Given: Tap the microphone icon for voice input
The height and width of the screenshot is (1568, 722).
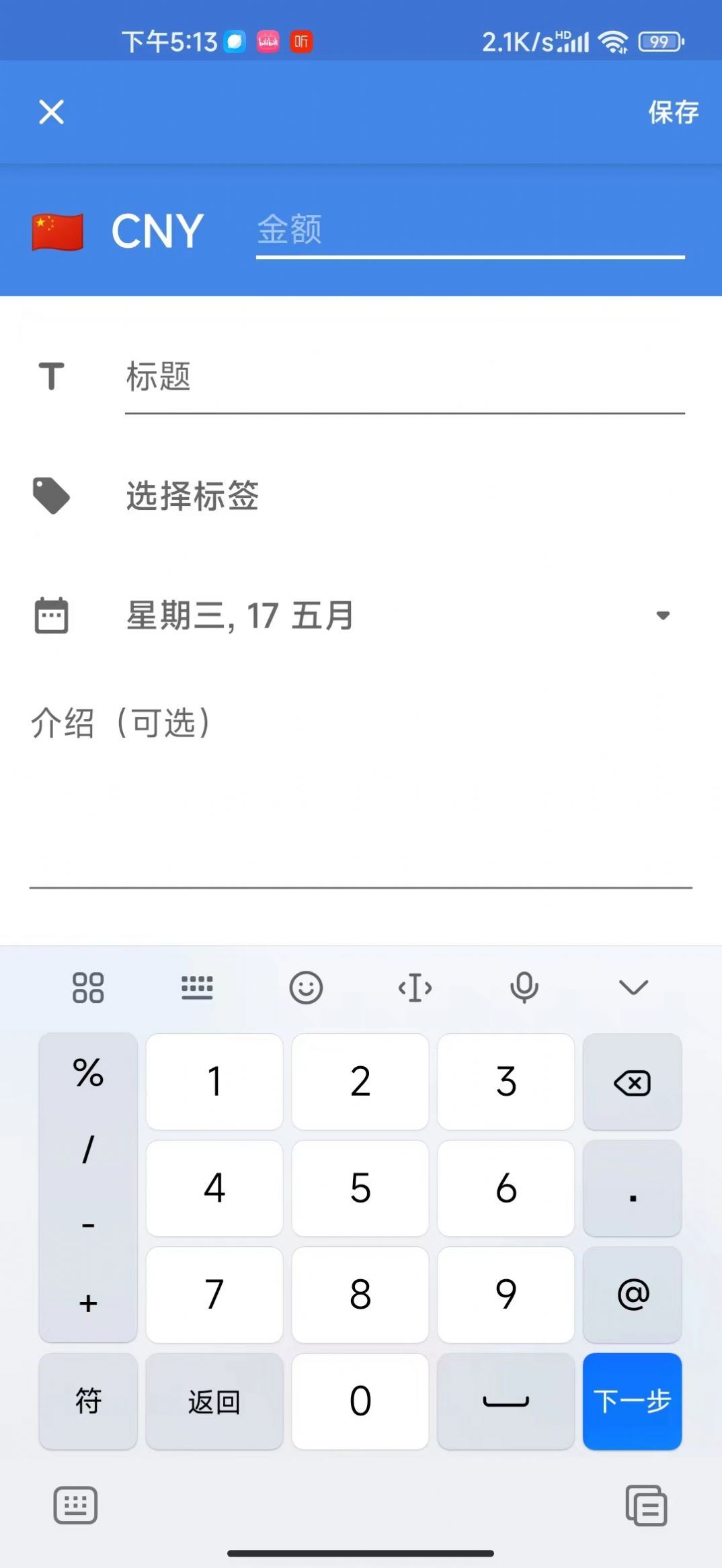Looking at the screenshot, I should [x=524, y=988].
